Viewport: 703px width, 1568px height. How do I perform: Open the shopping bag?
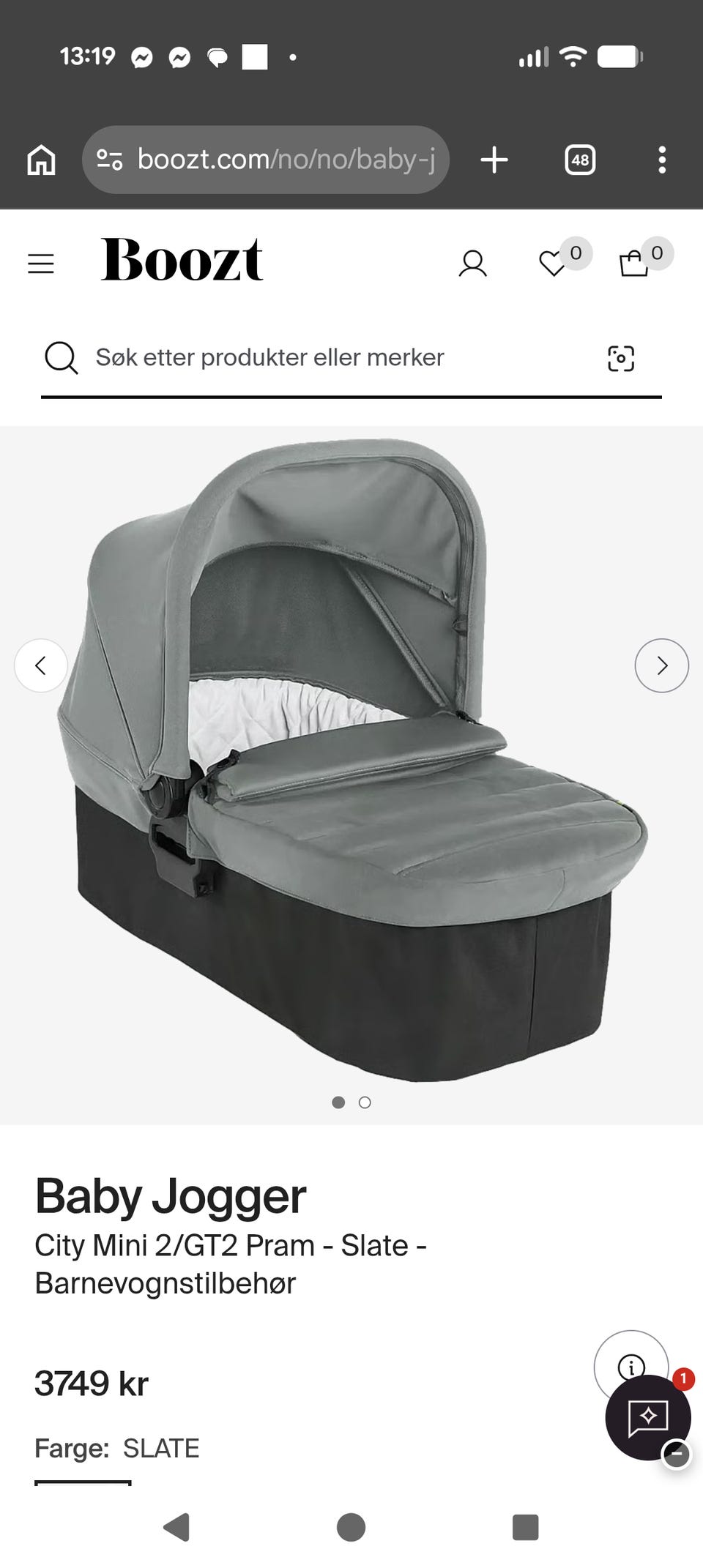[x=633, y=264]
